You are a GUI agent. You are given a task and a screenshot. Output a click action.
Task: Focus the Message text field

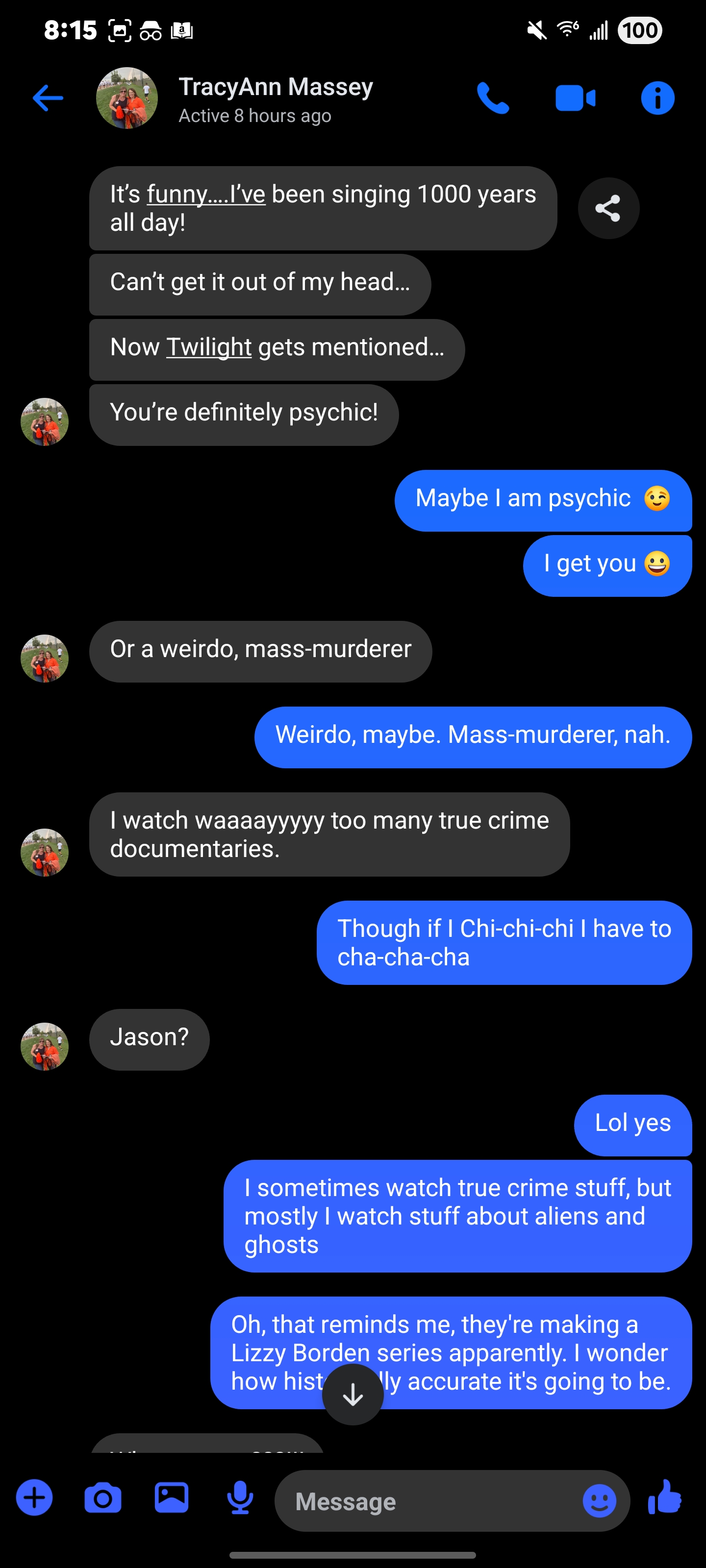coord(427,1501)
